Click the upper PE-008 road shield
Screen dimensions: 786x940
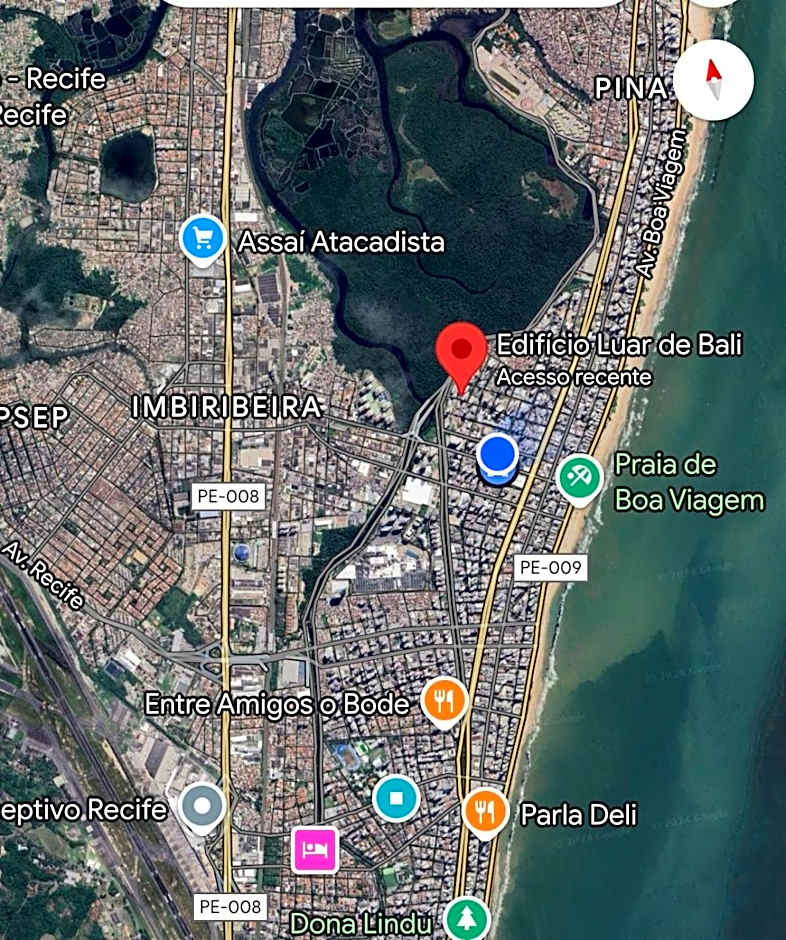point(227,495)
